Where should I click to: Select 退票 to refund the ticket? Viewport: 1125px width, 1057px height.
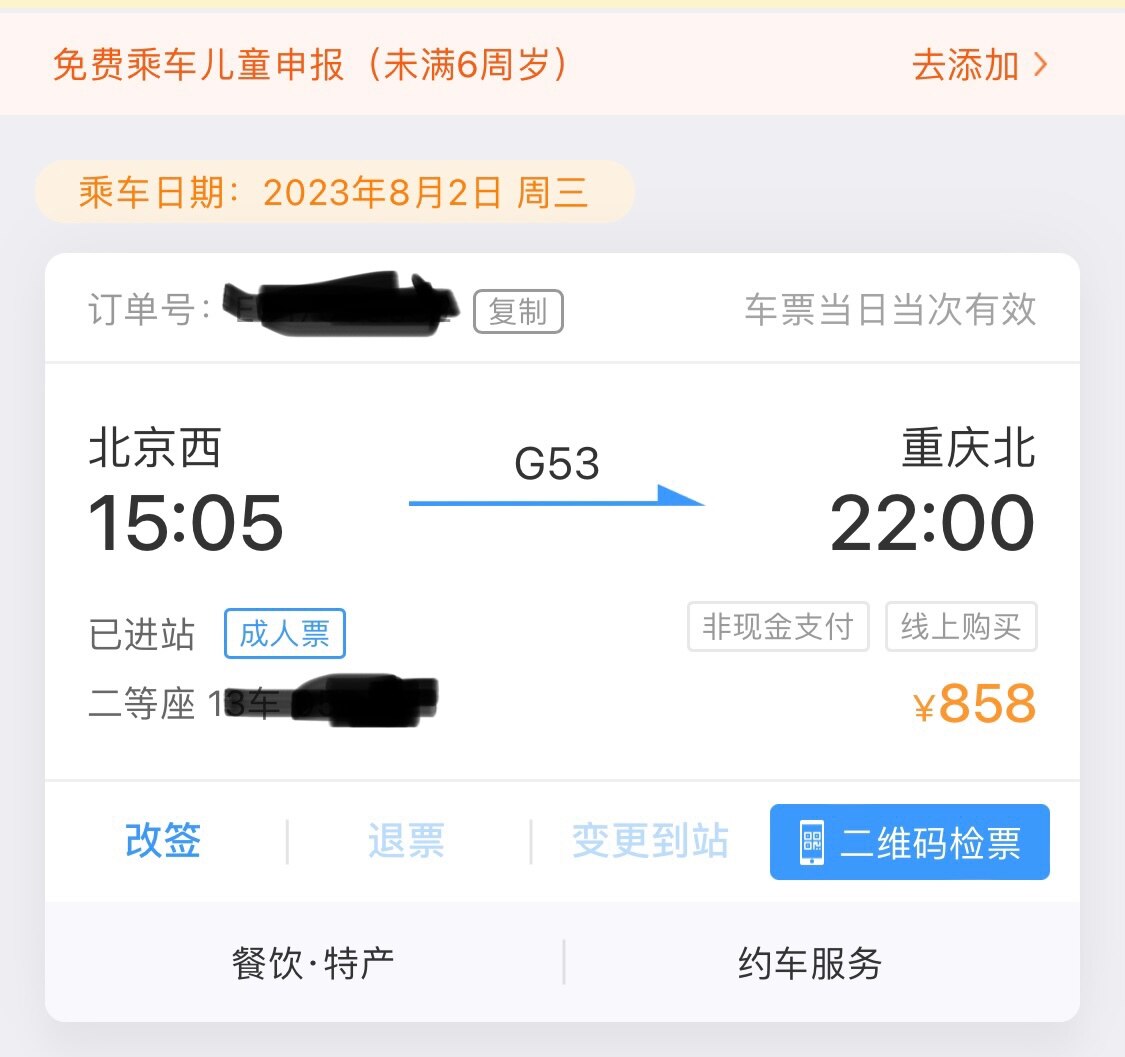(406, 842)
